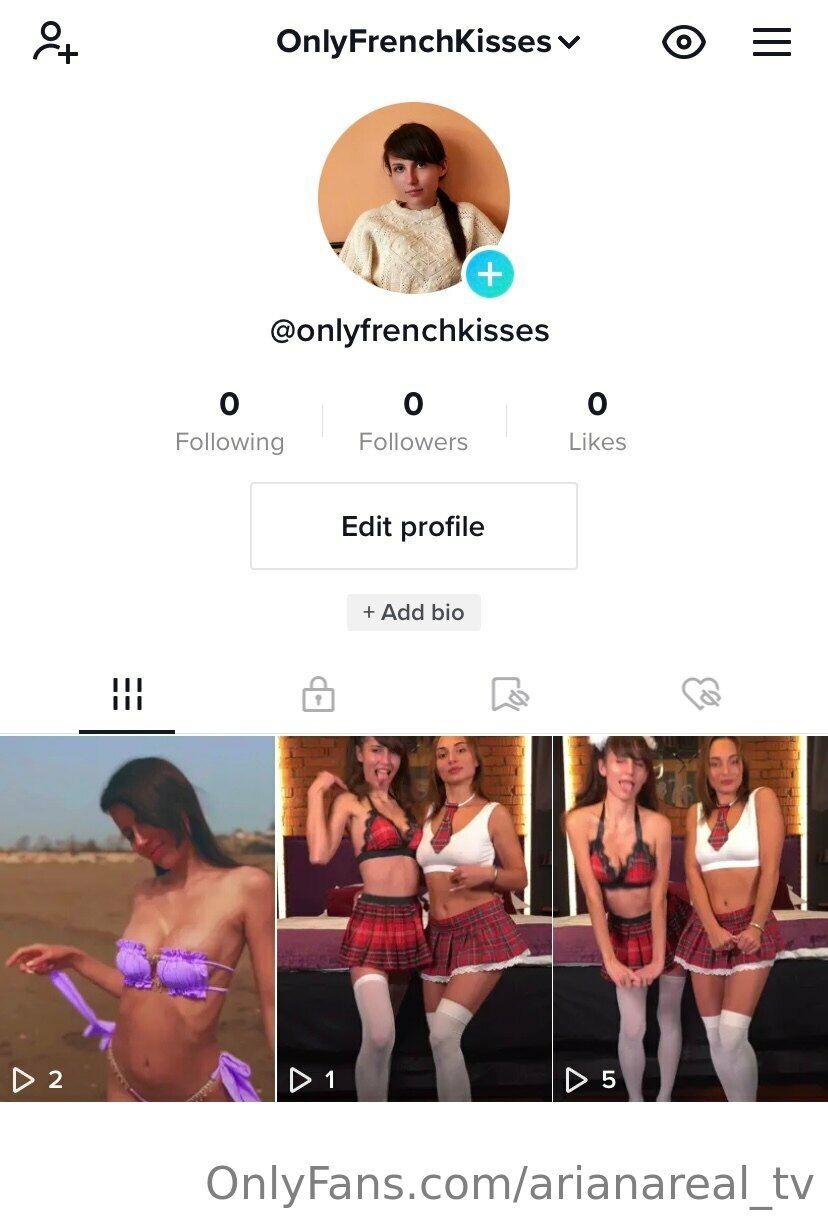Open the hamburger menu
The image size is (828, 1223).
(771, 42)
